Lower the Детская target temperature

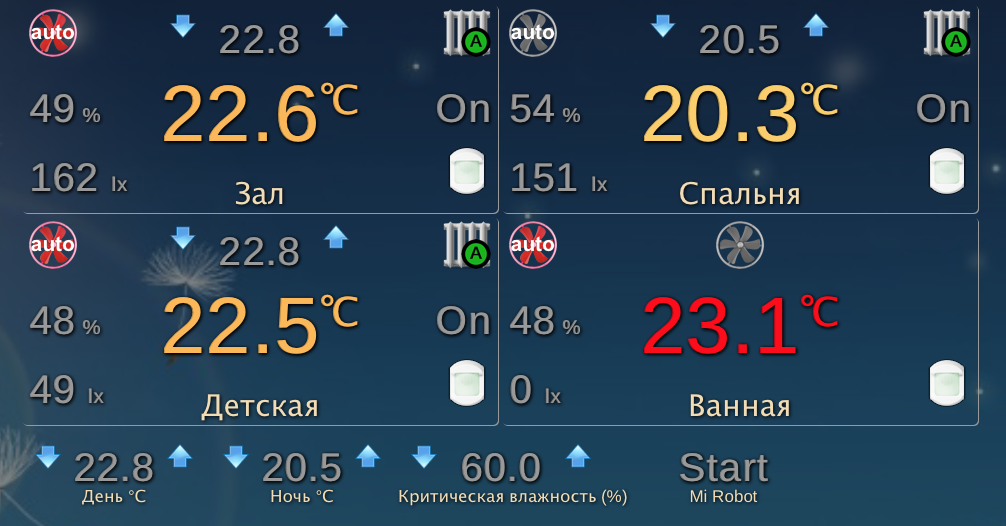click(183, 238)
